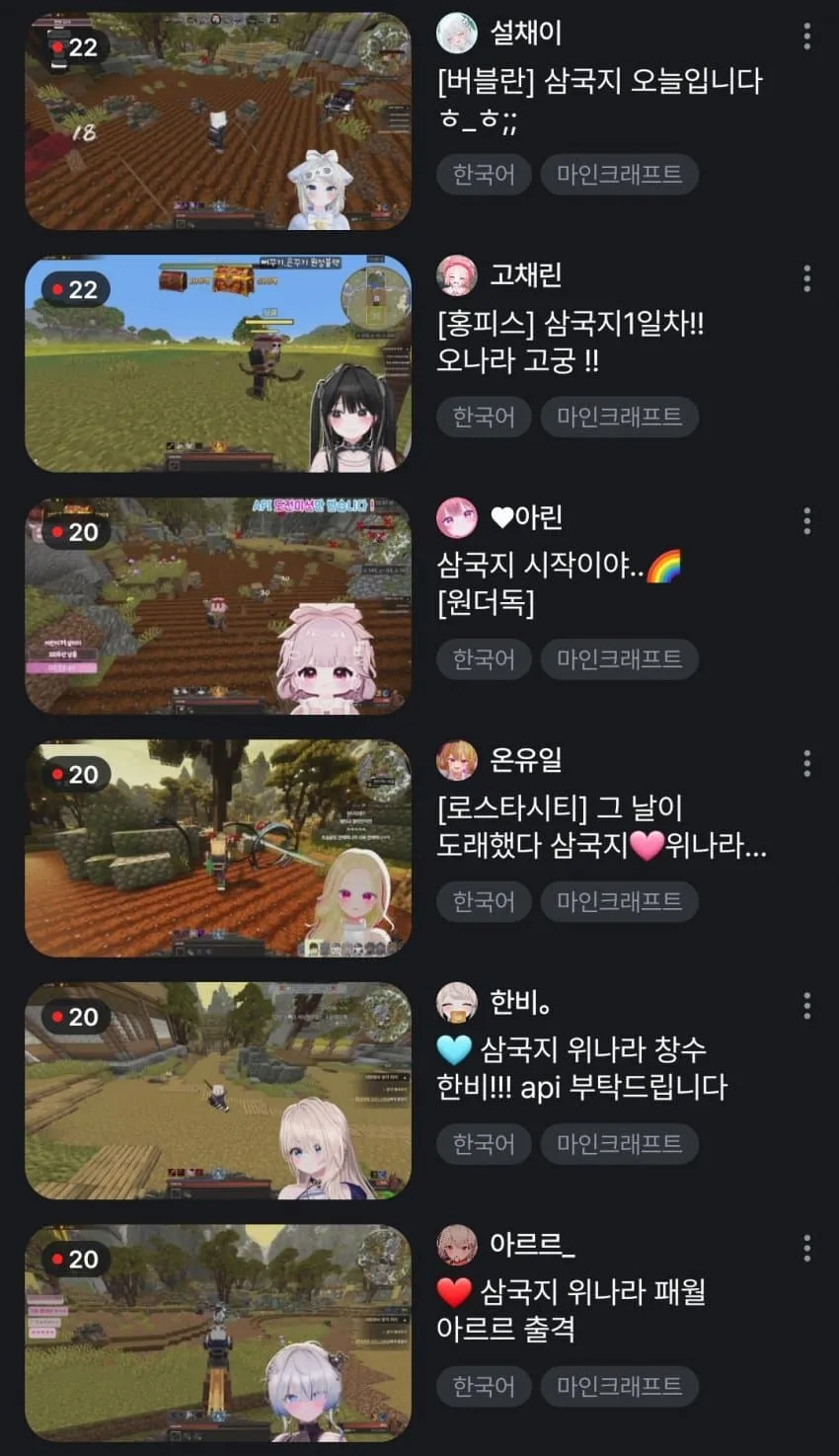This screenshot has width=839, height=1456.
Task: Open the stream title 삼국지 위나라 패월 아르르 출격
Action: click(572, 1310)
